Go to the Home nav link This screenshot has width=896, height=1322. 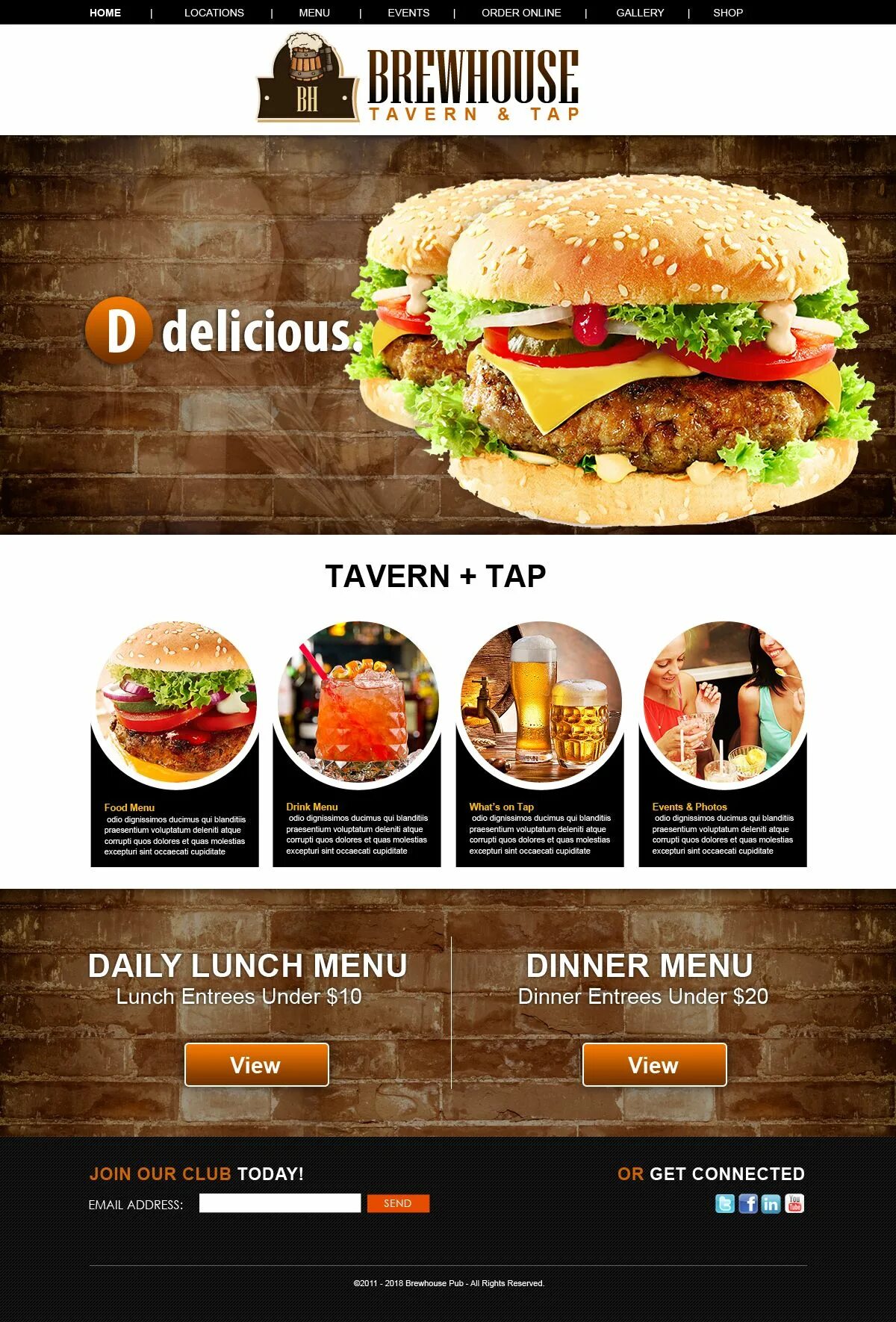(105, 13)
